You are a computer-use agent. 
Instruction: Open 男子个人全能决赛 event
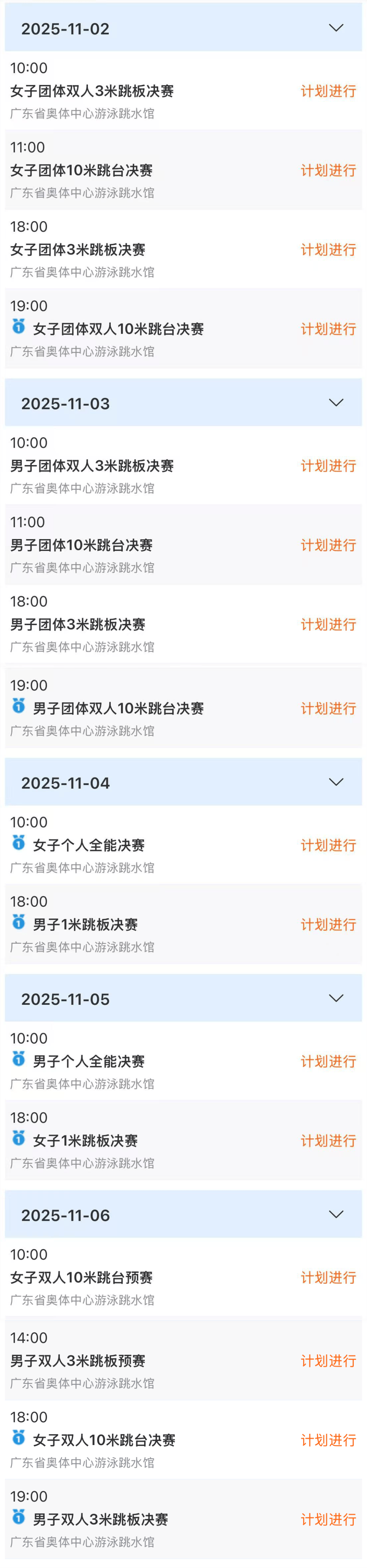click(89, 1062)
